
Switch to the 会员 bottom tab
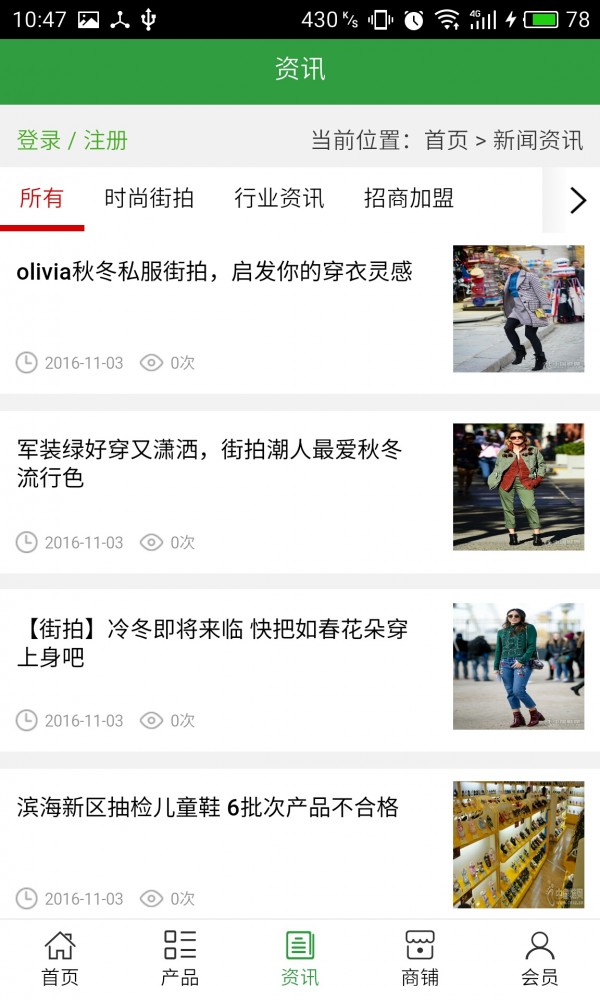(x=540, y=959)
